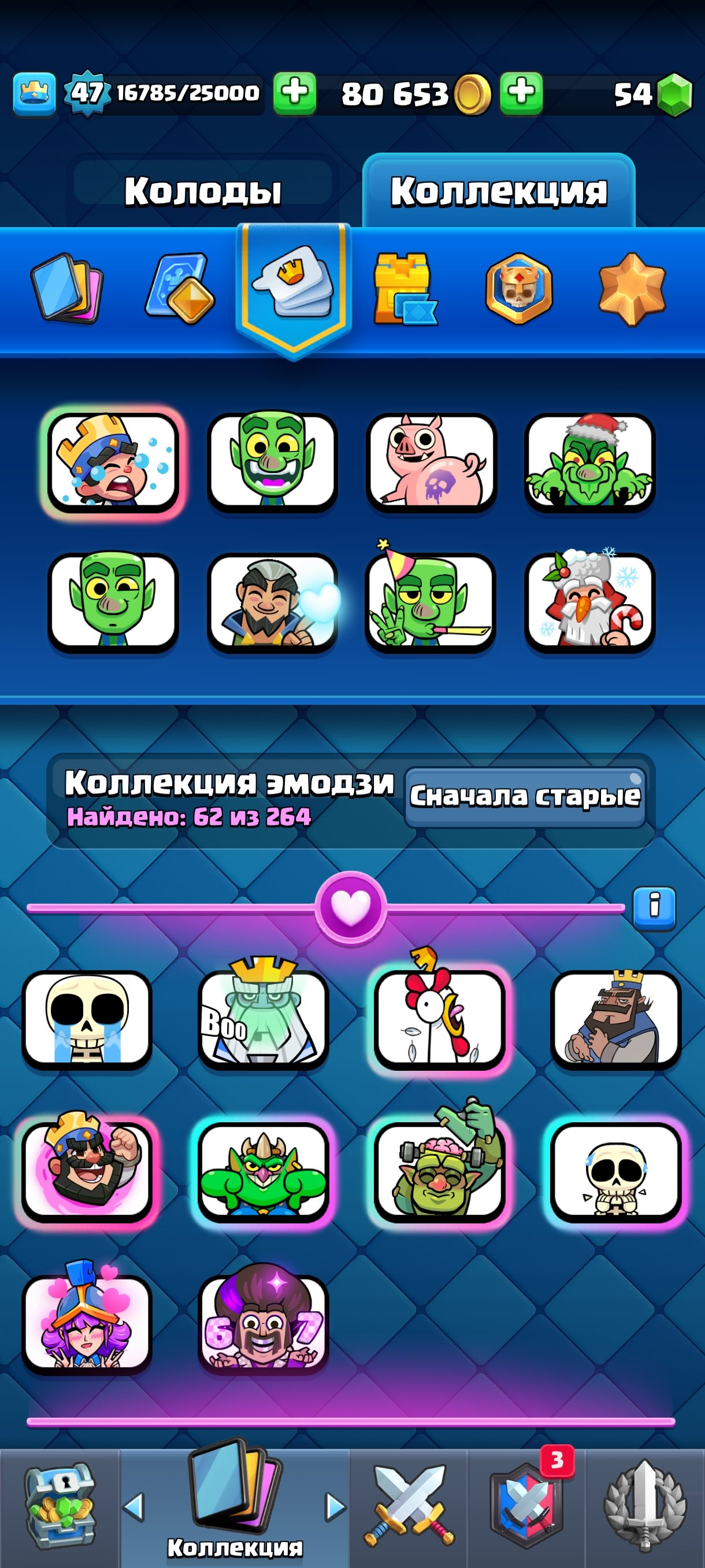The image size is (705, 1568).
Task: Select the Santa hat goblin emote
Action: point(589,461)
